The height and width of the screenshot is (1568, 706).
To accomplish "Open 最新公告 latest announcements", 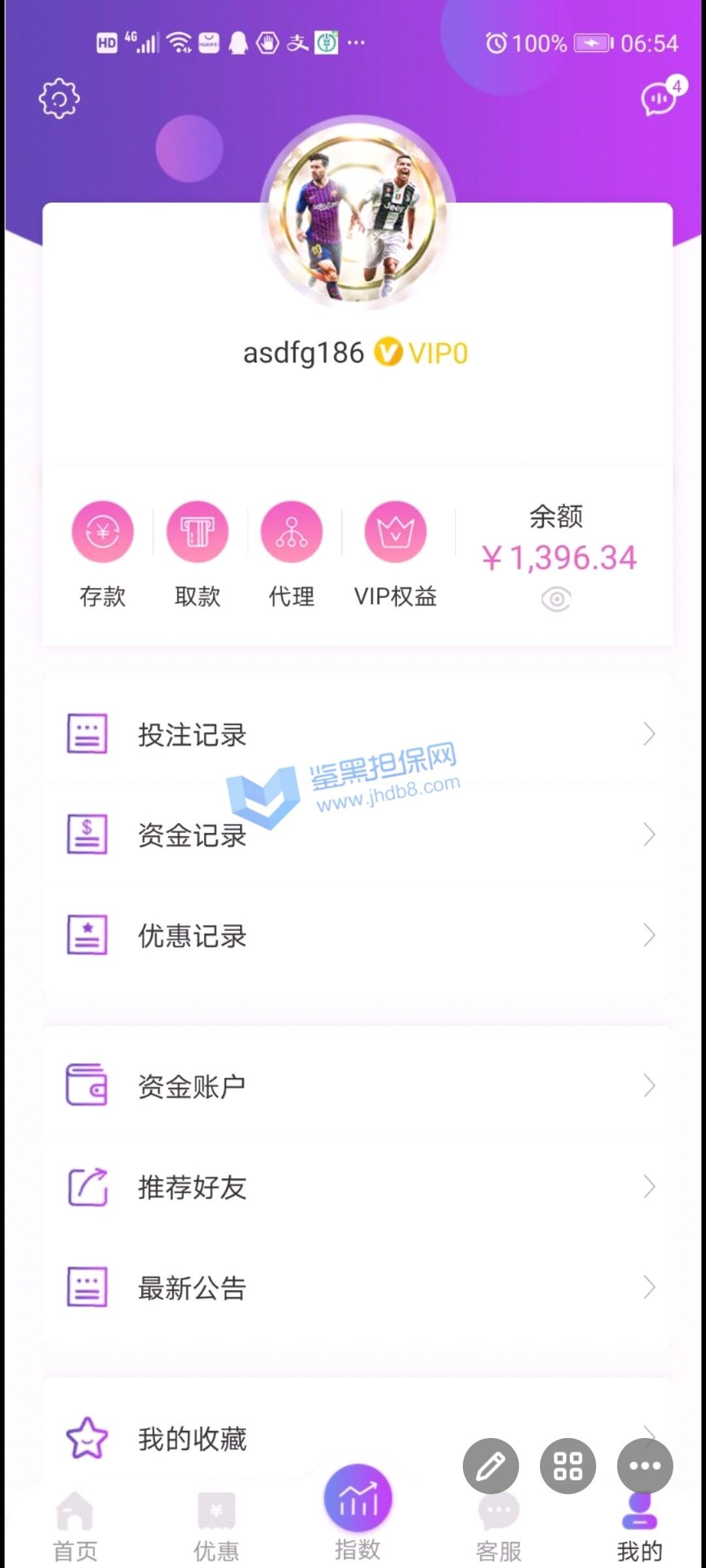I will coord(357,1287).
